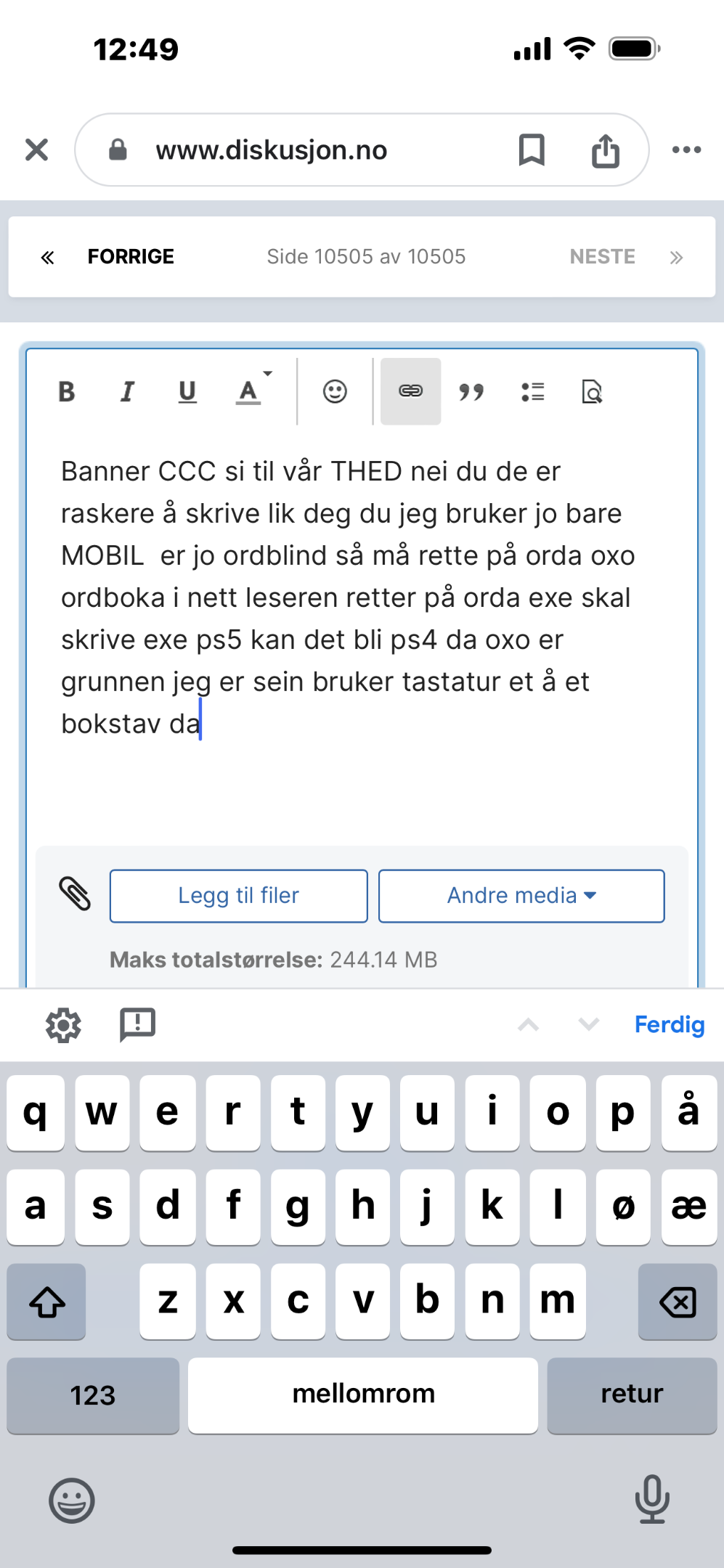Open the text color picker
The width and height of the screenshot is (724, 1568).
pos(251,391)
